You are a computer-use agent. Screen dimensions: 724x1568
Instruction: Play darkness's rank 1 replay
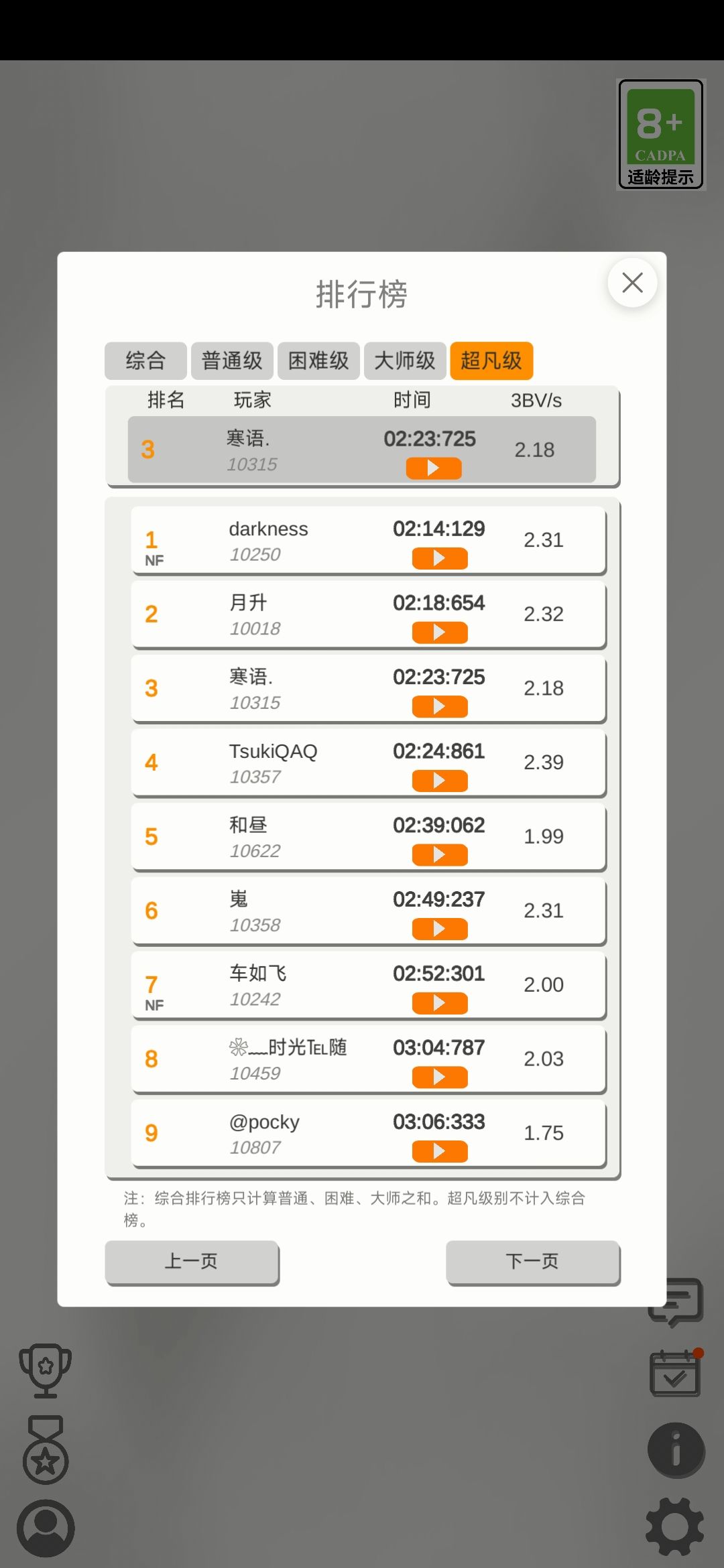[x=439, y=558]
